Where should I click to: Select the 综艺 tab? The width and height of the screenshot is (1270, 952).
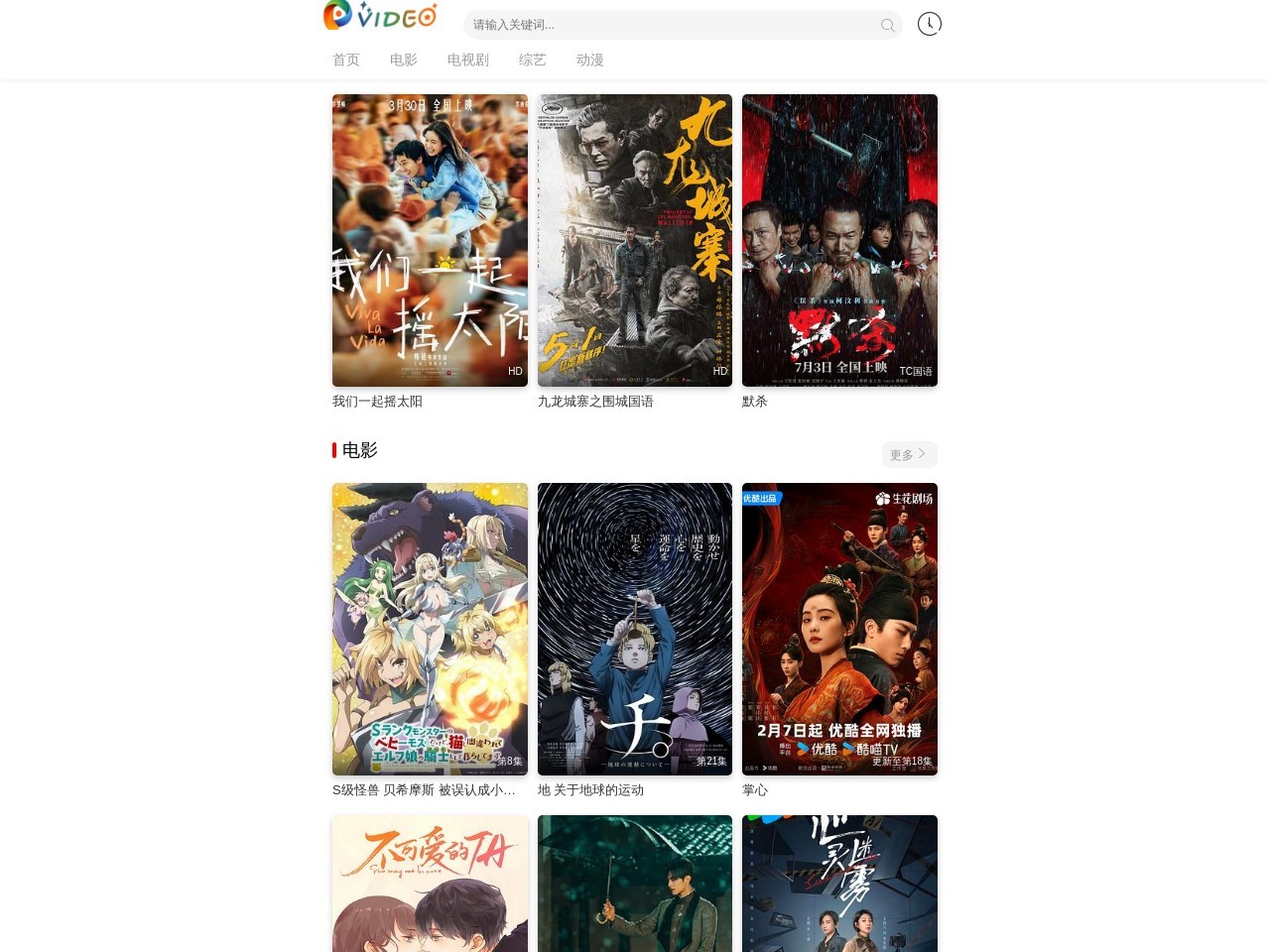point(532,59)
